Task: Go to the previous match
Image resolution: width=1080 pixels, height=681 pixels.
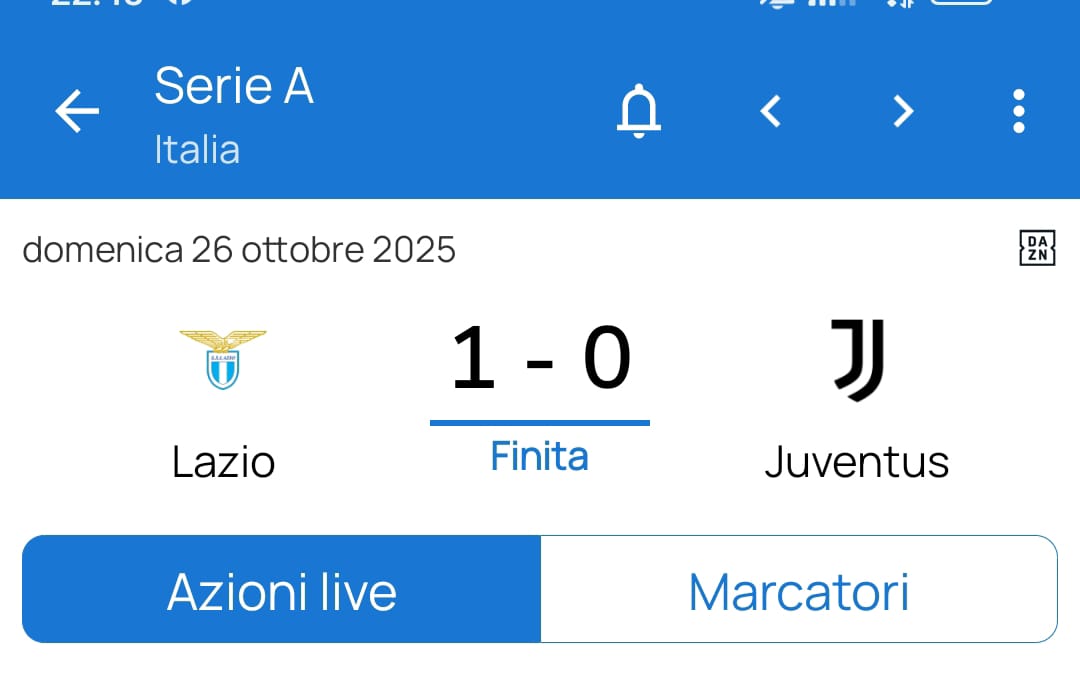Action: point(770,111)
